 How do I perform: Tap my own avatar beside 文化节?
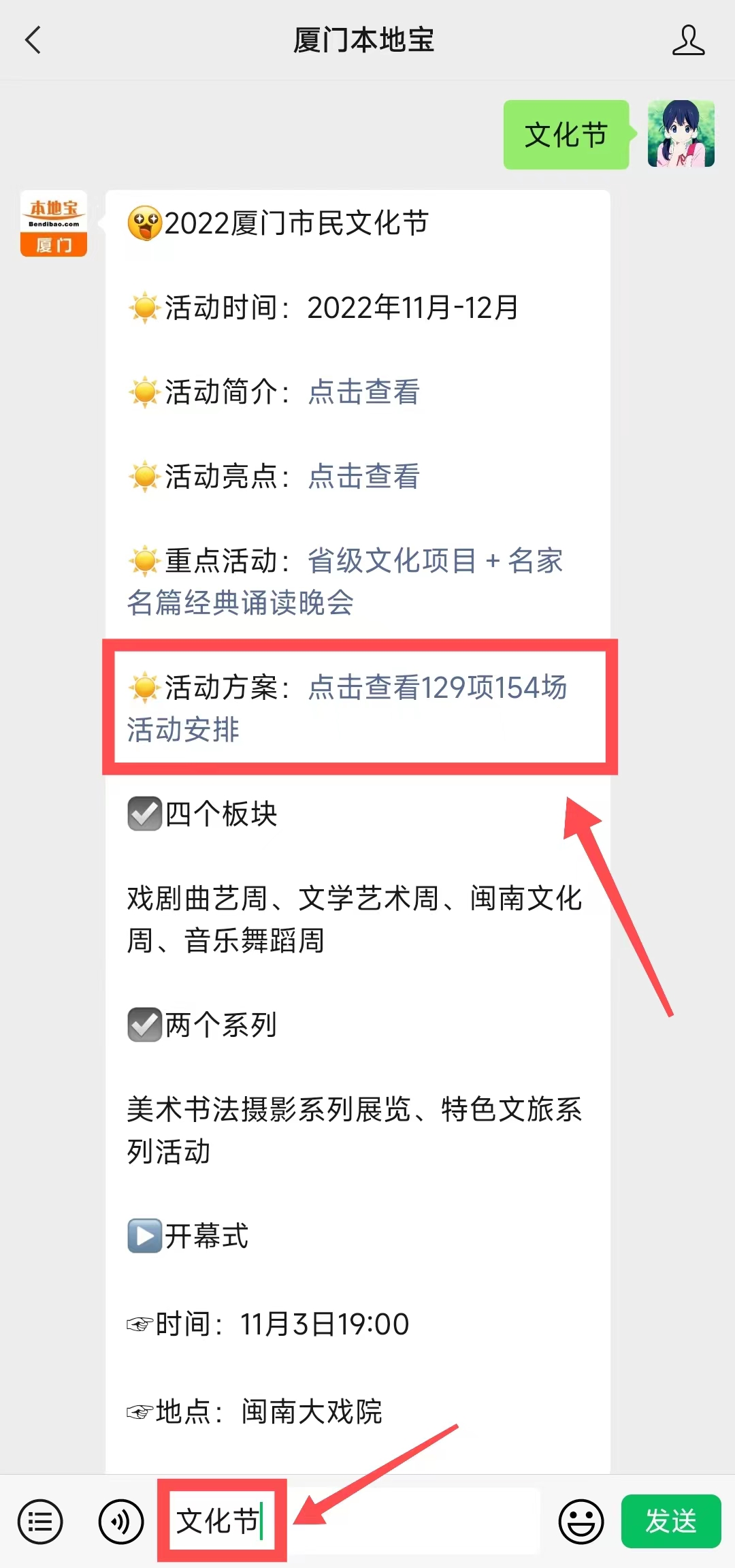pyautogui.click(x=681, y=134)
